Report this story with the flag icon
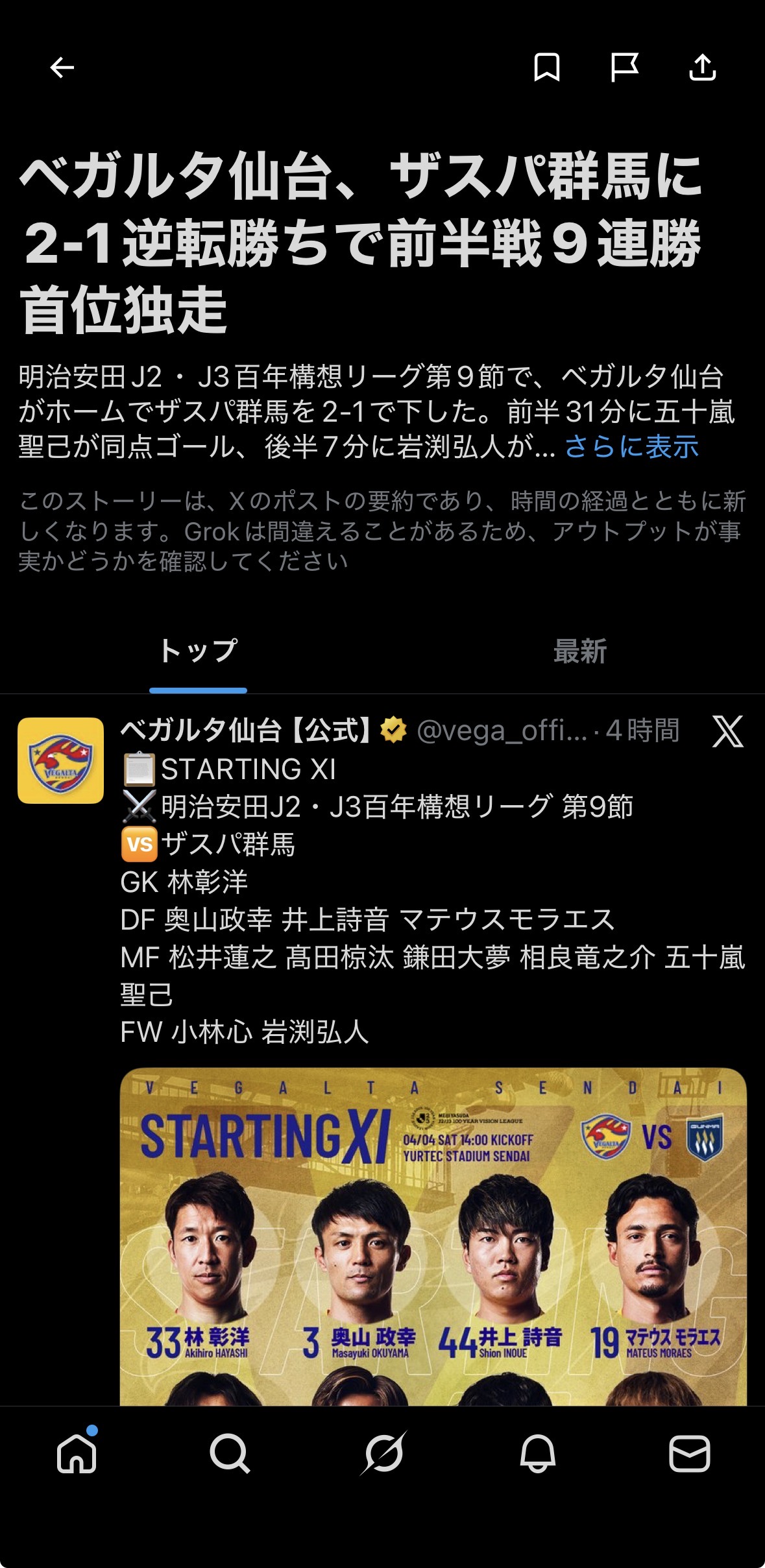 tap(625, 67)
